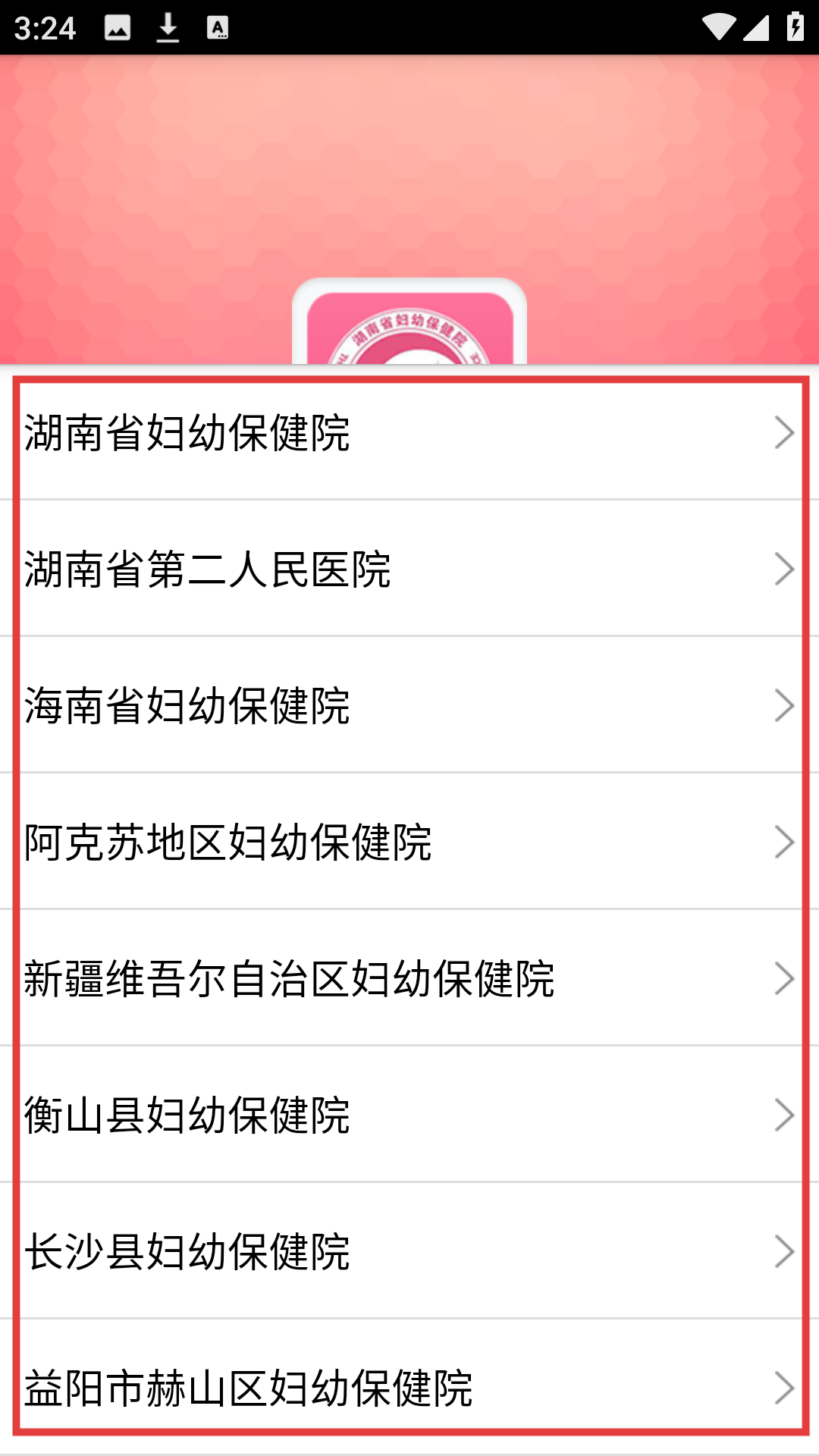Pick 长沙县妇幼保健院 hospital
The image size is (819, 1456).
pos(409,1252)
